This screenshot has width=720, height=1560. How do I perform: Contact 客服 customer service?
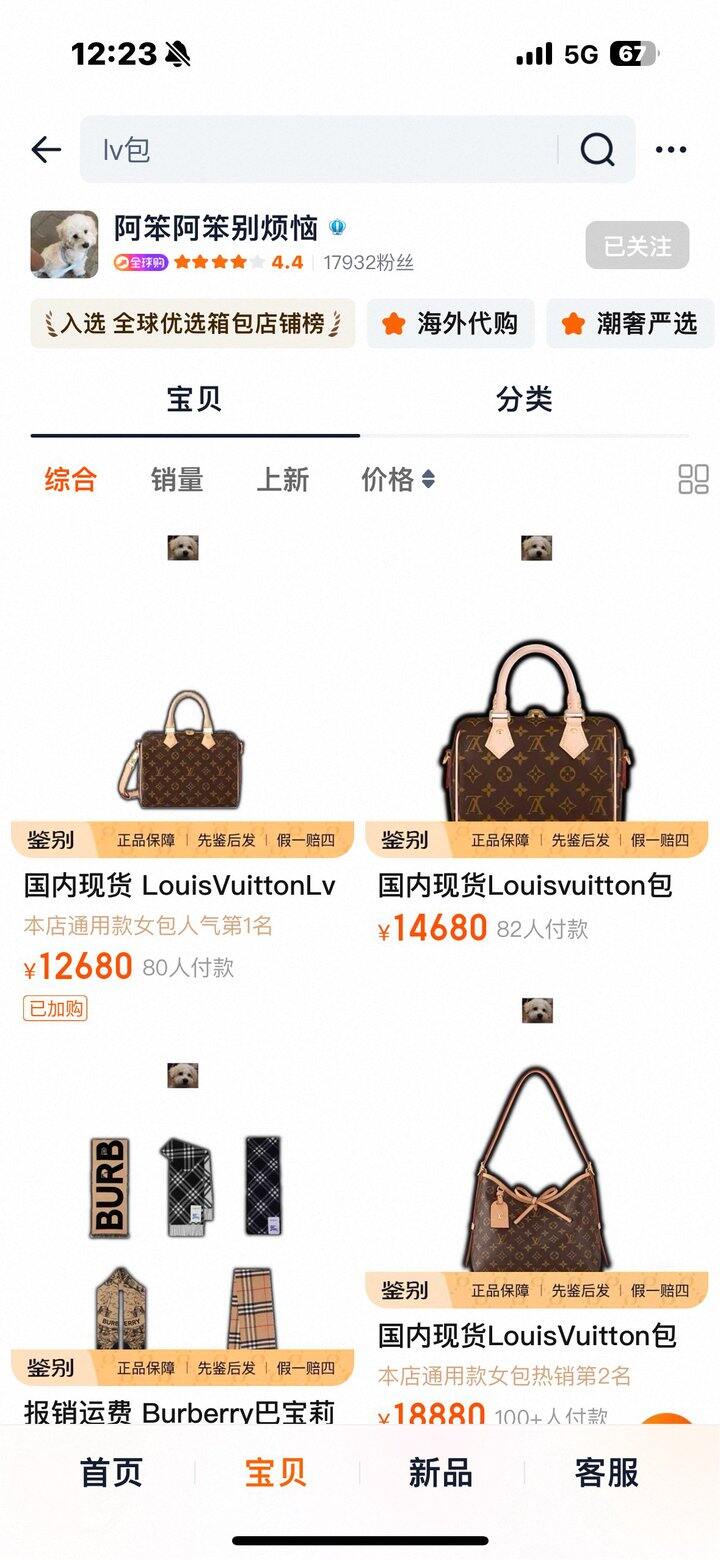[606, 1473]
